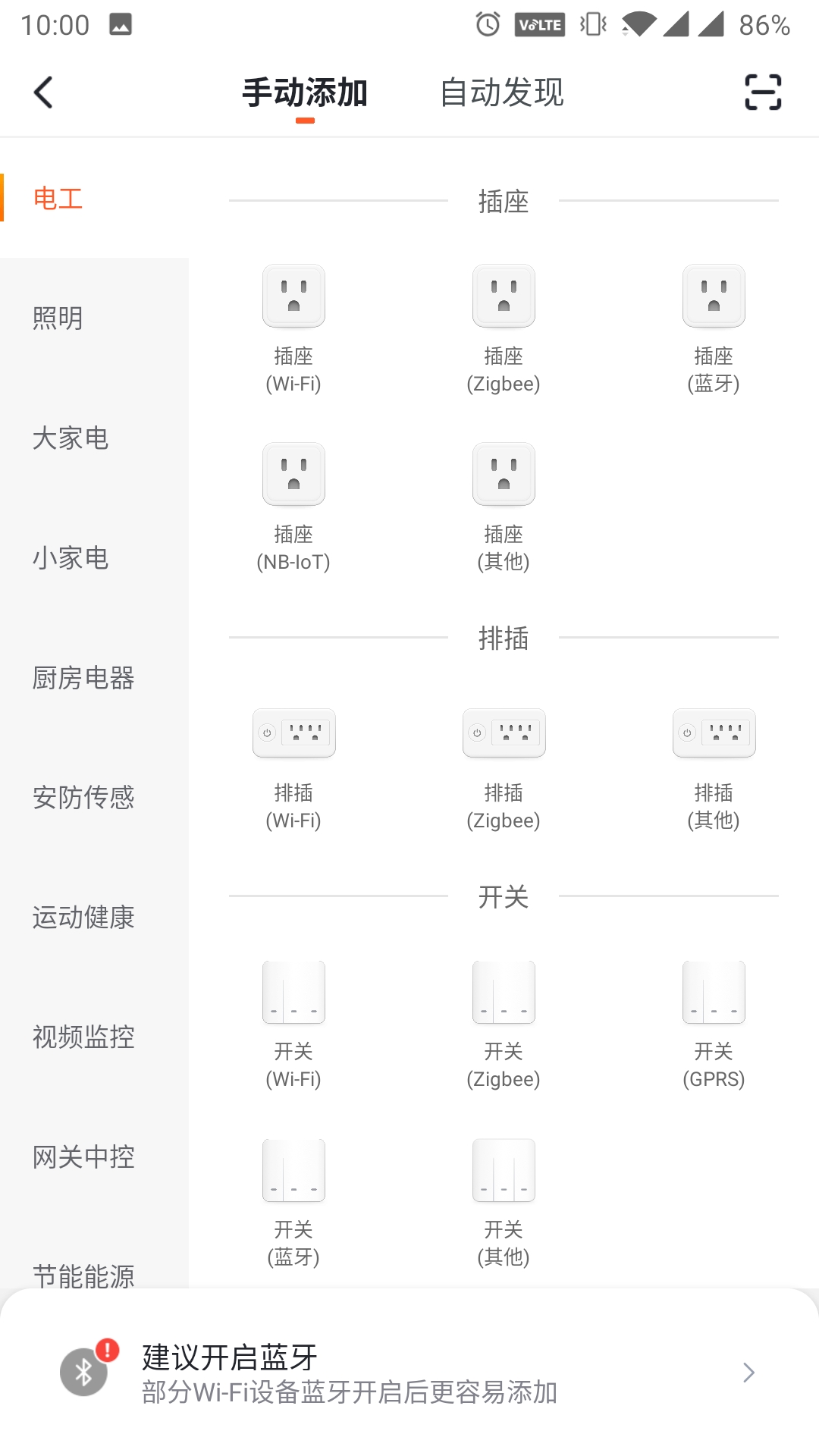The width and height of the screenshot is (819, 1456).
Task: Choose 开关 (蓝牙) switch
Action: point(293,1203)
